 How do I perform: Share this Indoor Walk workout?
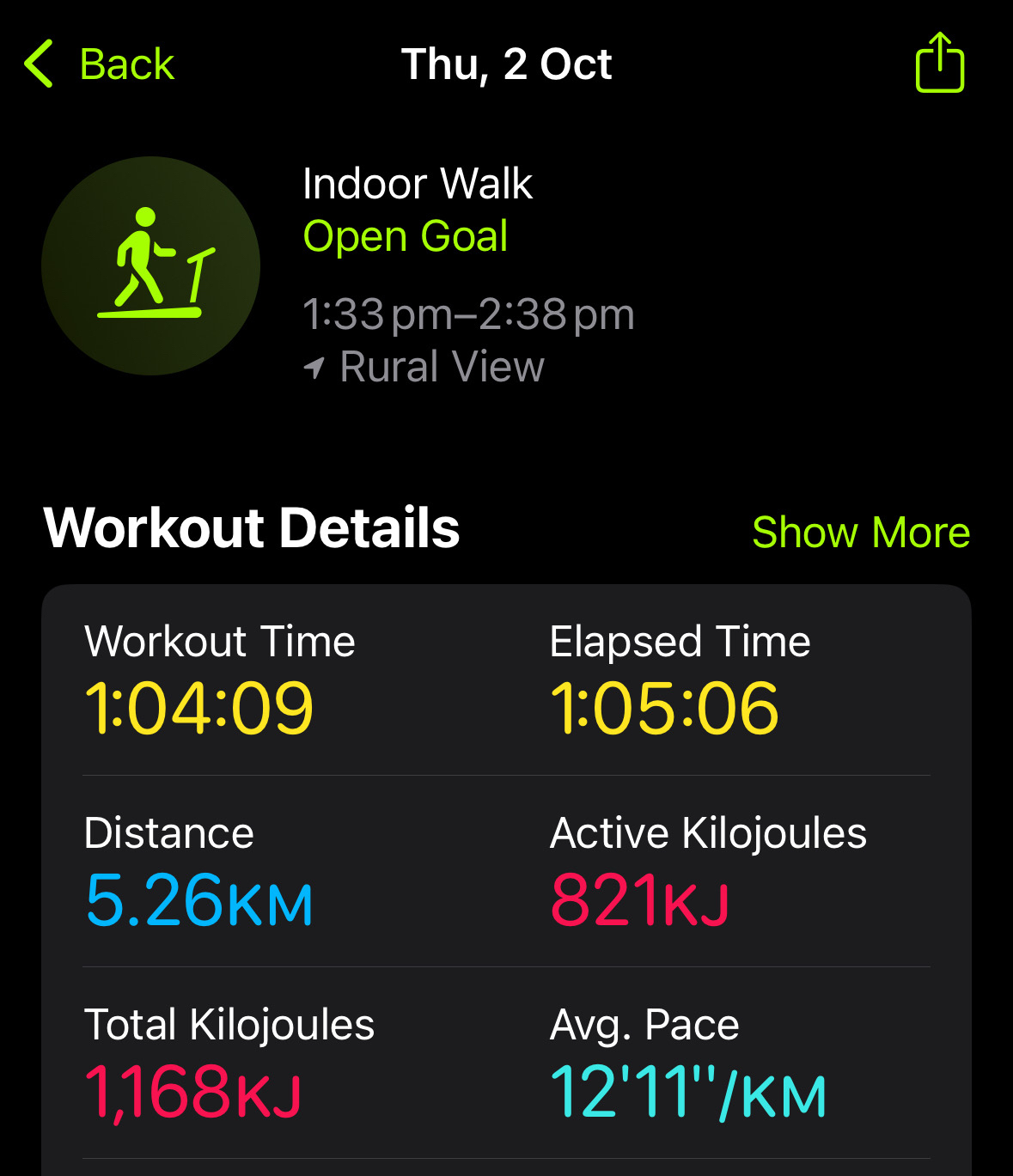pyautogui.click(x=939, y=63)
